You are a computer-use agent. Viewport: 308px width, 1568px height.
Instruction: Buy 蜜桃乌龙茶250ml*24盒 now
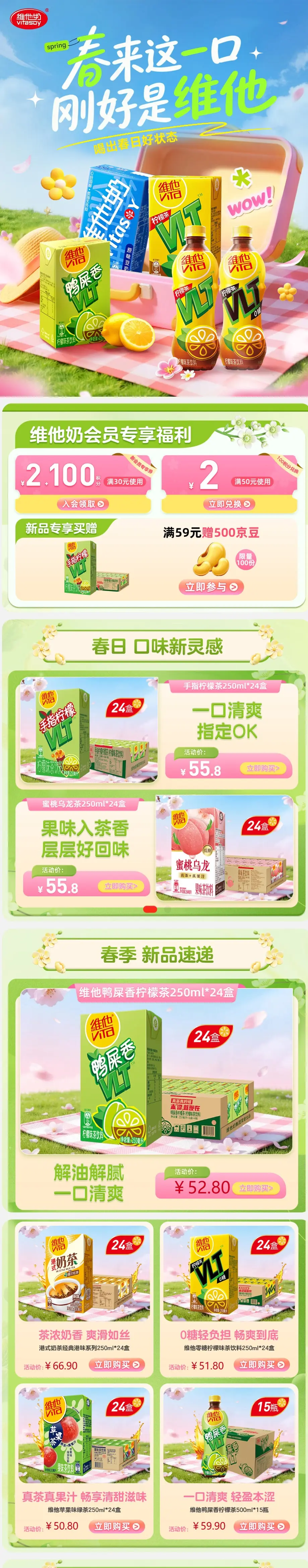click(x=121, y=886)
